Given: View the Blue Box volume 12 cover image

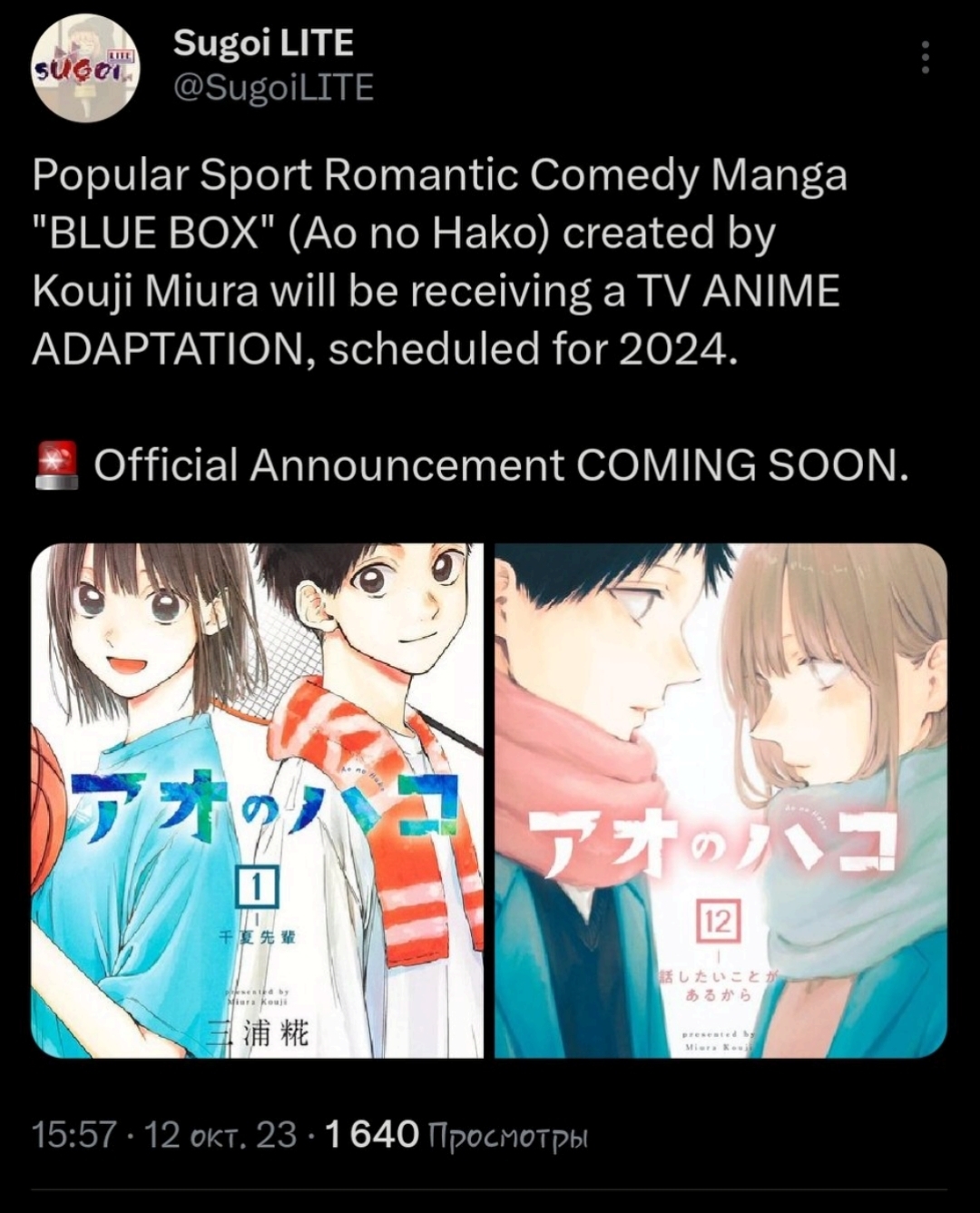Looking at the screenshot, I should (x=720, y=800).
